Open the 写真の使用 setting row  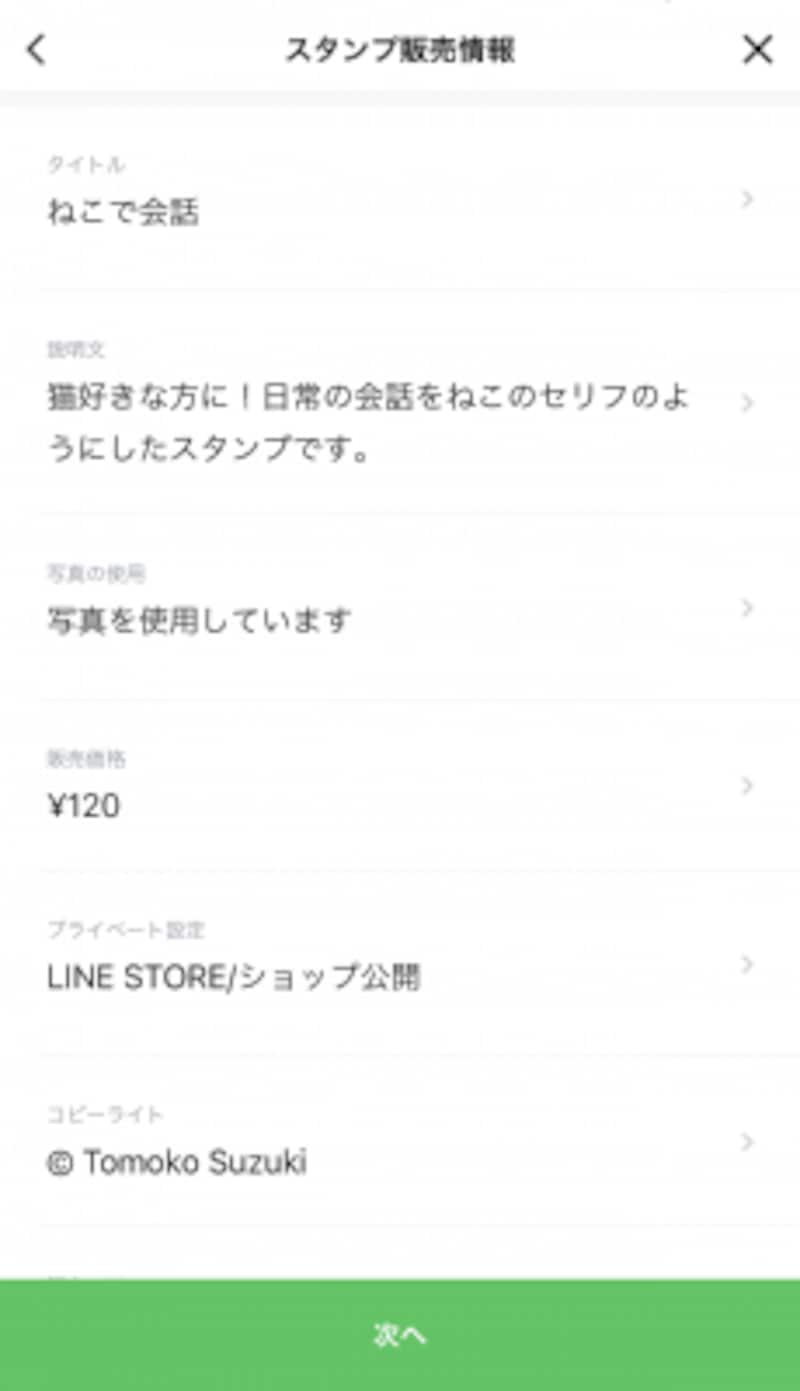click(400, 608)
